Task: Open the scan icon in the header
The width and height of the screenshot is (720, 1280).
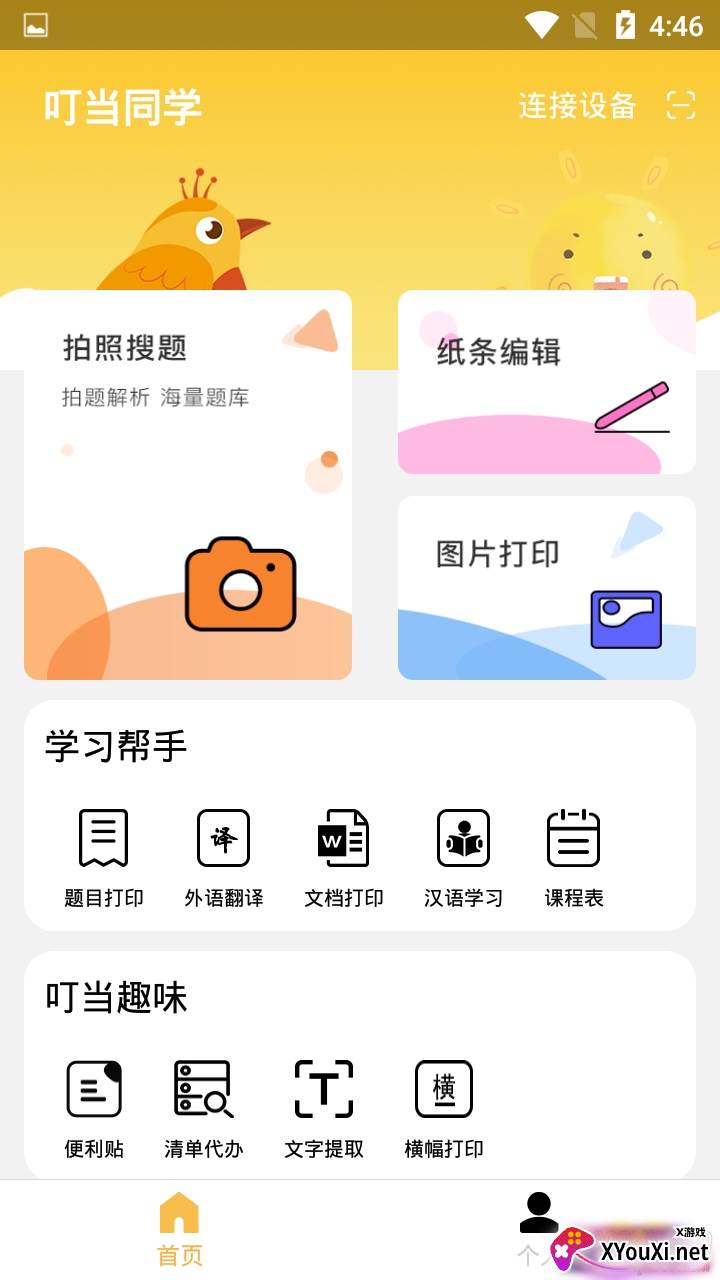Action: click(681, 106)
